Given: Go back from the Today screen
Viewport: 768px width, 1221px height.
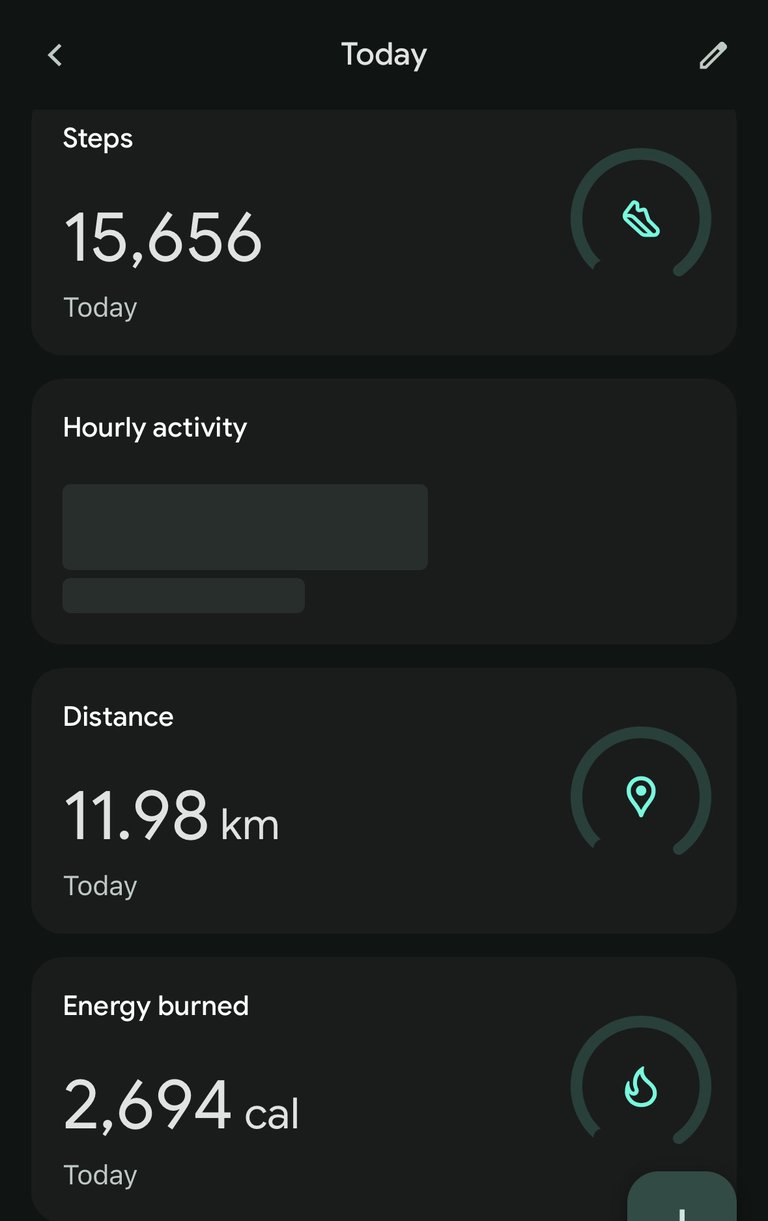Looking at the screenshot, I should click(55, 55).
